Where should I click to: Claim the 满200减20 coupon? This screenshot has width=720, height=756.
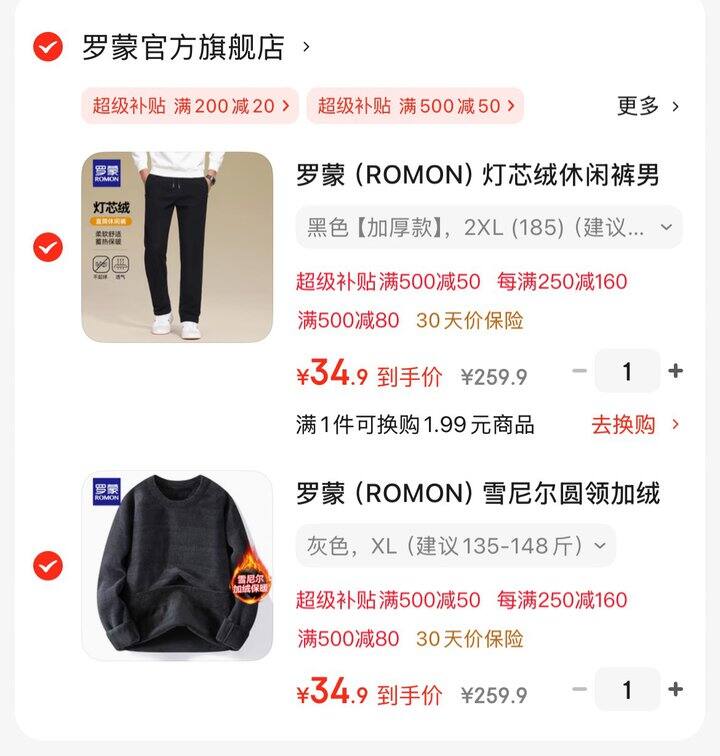point(190,105)
